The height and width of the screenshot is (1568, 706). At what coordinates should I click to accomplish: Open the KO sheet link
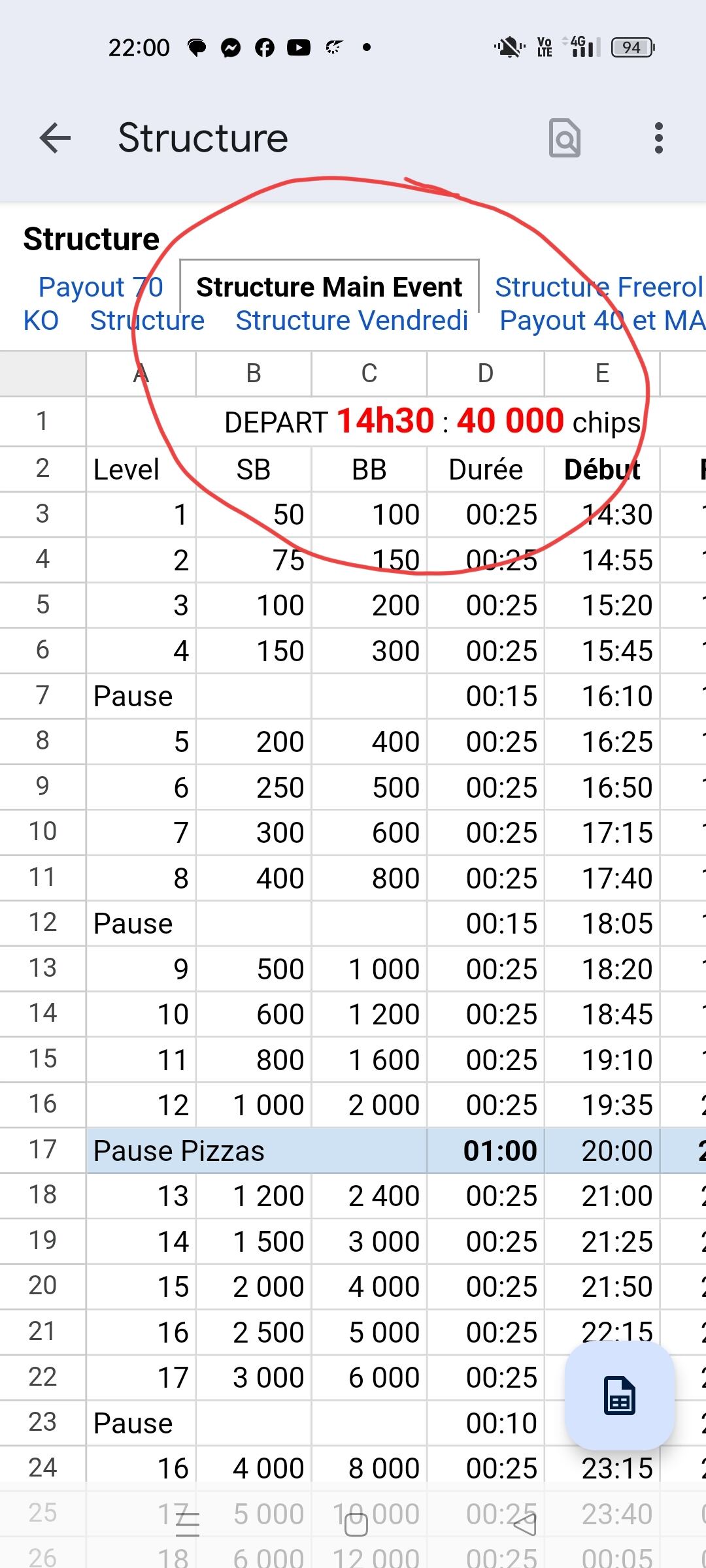(41, 320)
